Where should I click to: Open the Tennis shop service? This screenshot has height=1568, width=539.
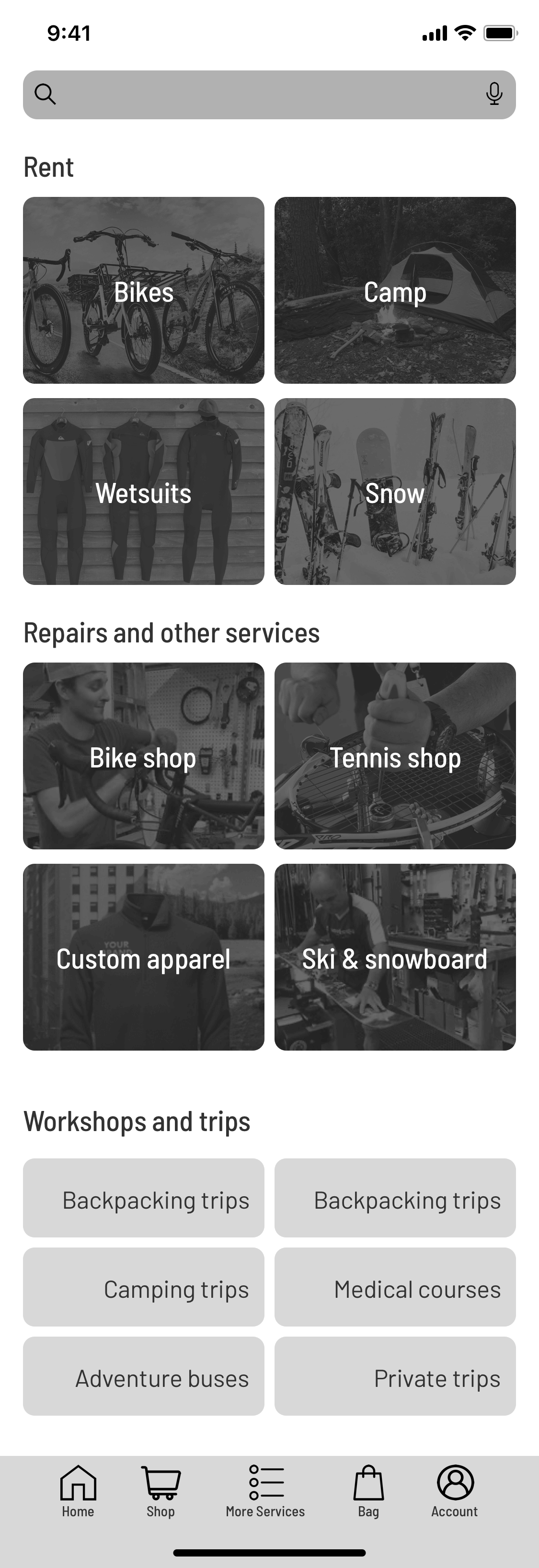tap(395, 756)
